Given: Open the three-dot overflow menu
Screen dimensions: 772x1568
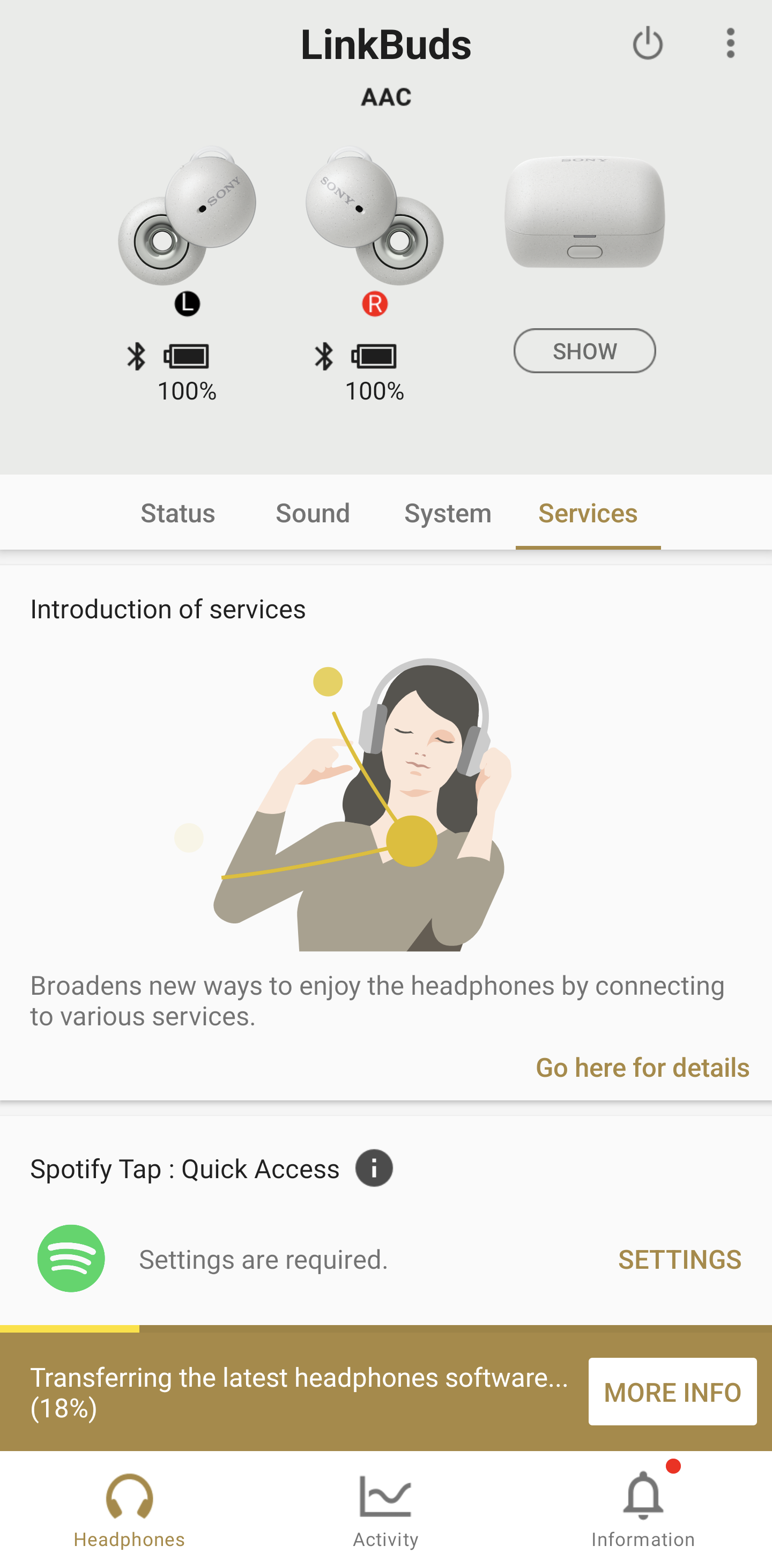Looking at the screenshot, I should click(x=730, y=43).
